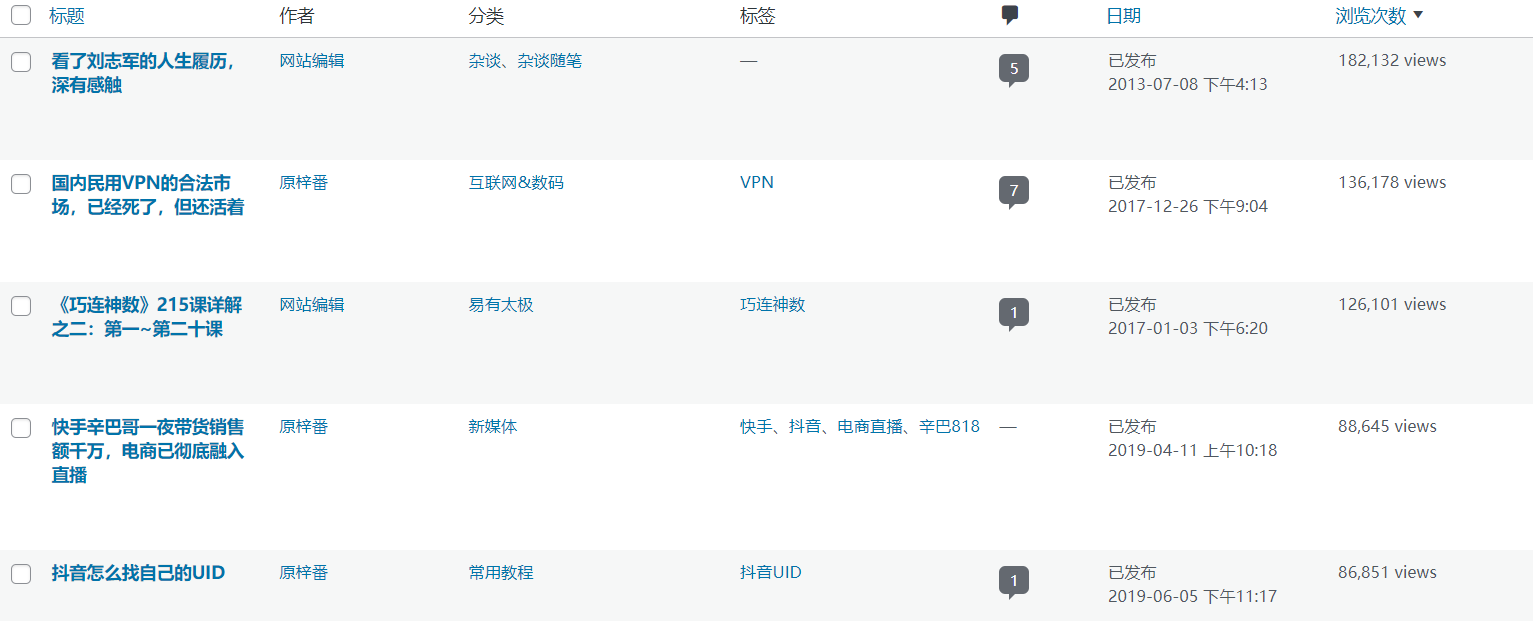View the 5 comments on 刘志军 post

[x=1013, y=69]
